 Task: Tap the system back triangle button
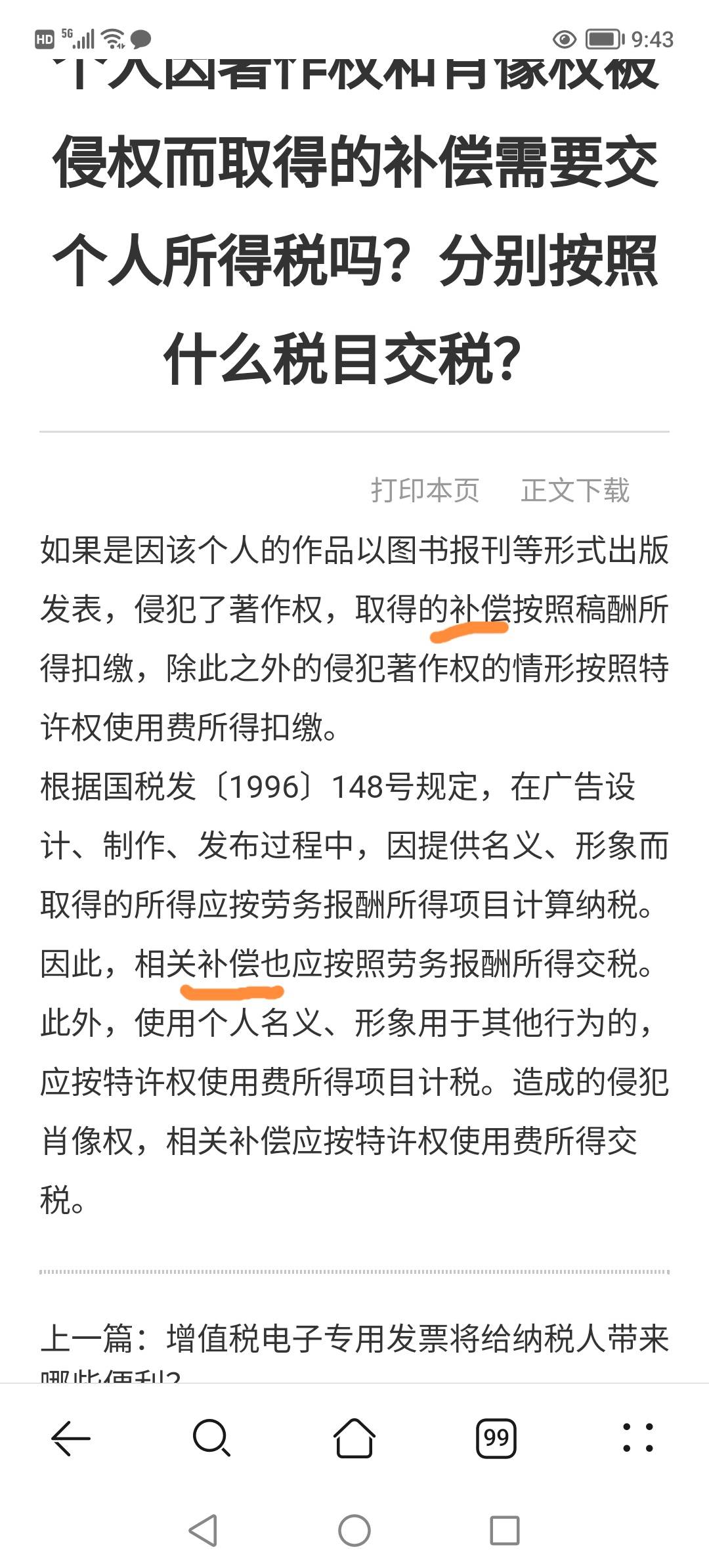(203, 1531)
